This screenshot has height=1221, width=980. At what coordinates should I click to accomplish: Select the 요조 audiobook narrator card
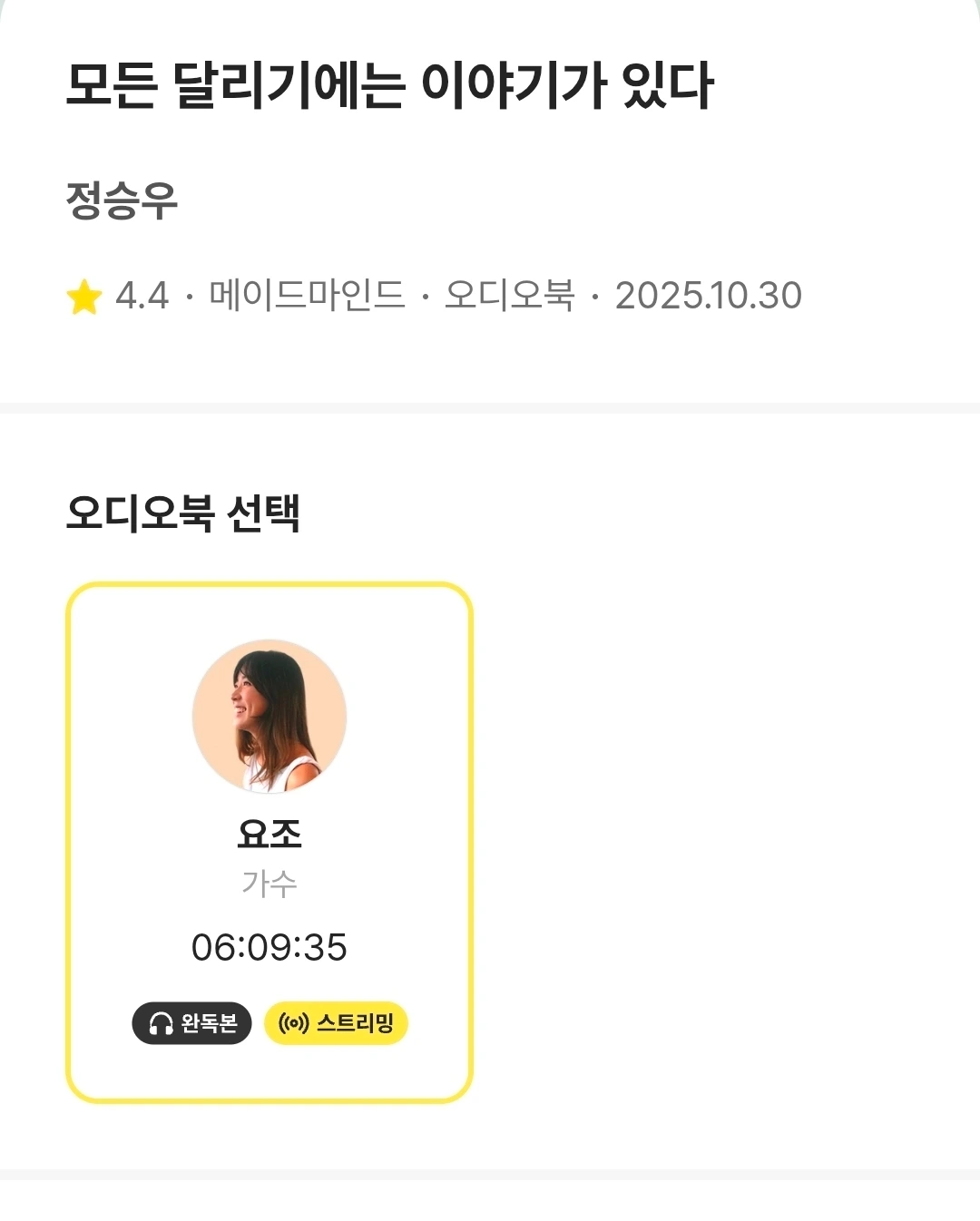tap(269, 843)
